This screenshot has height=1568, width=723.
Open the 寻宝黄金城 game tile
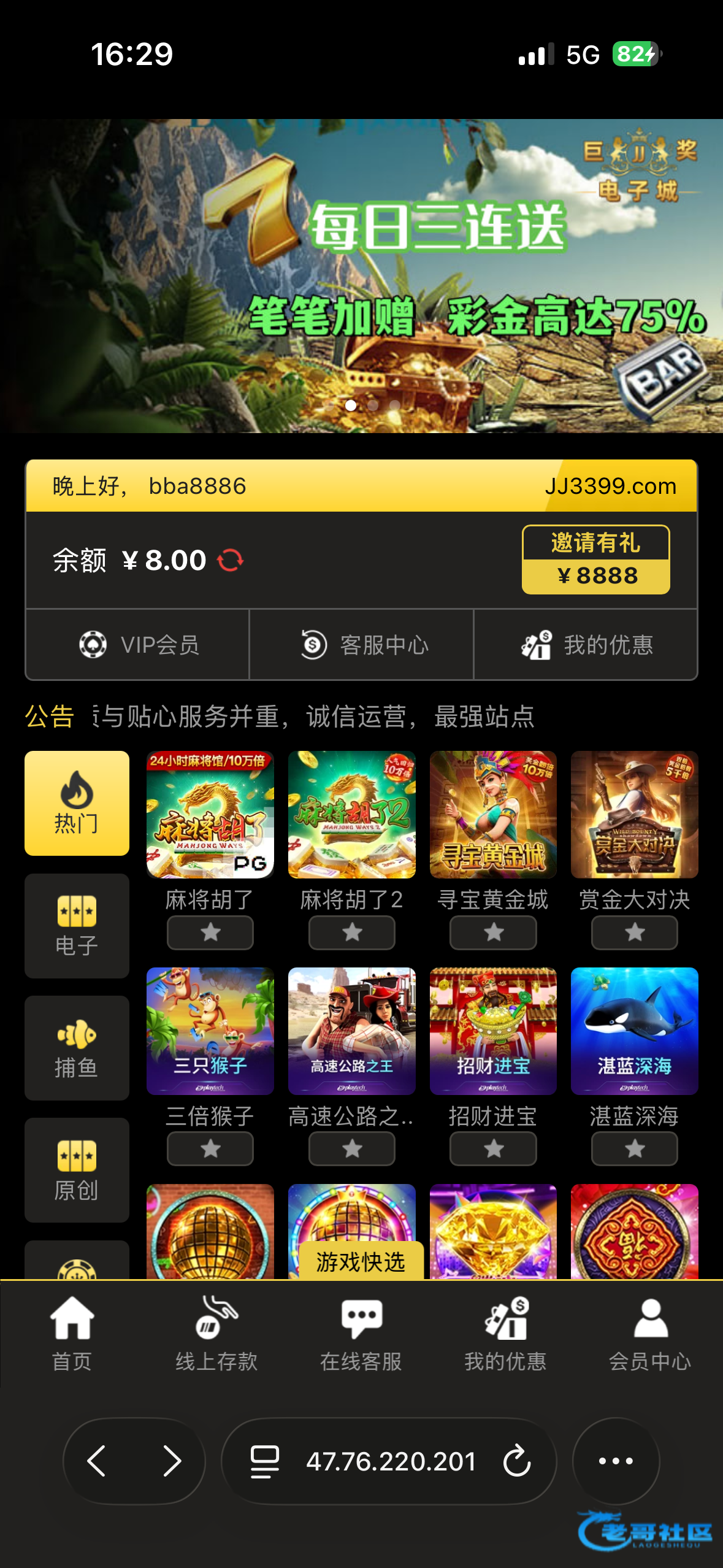pos(493,815)
